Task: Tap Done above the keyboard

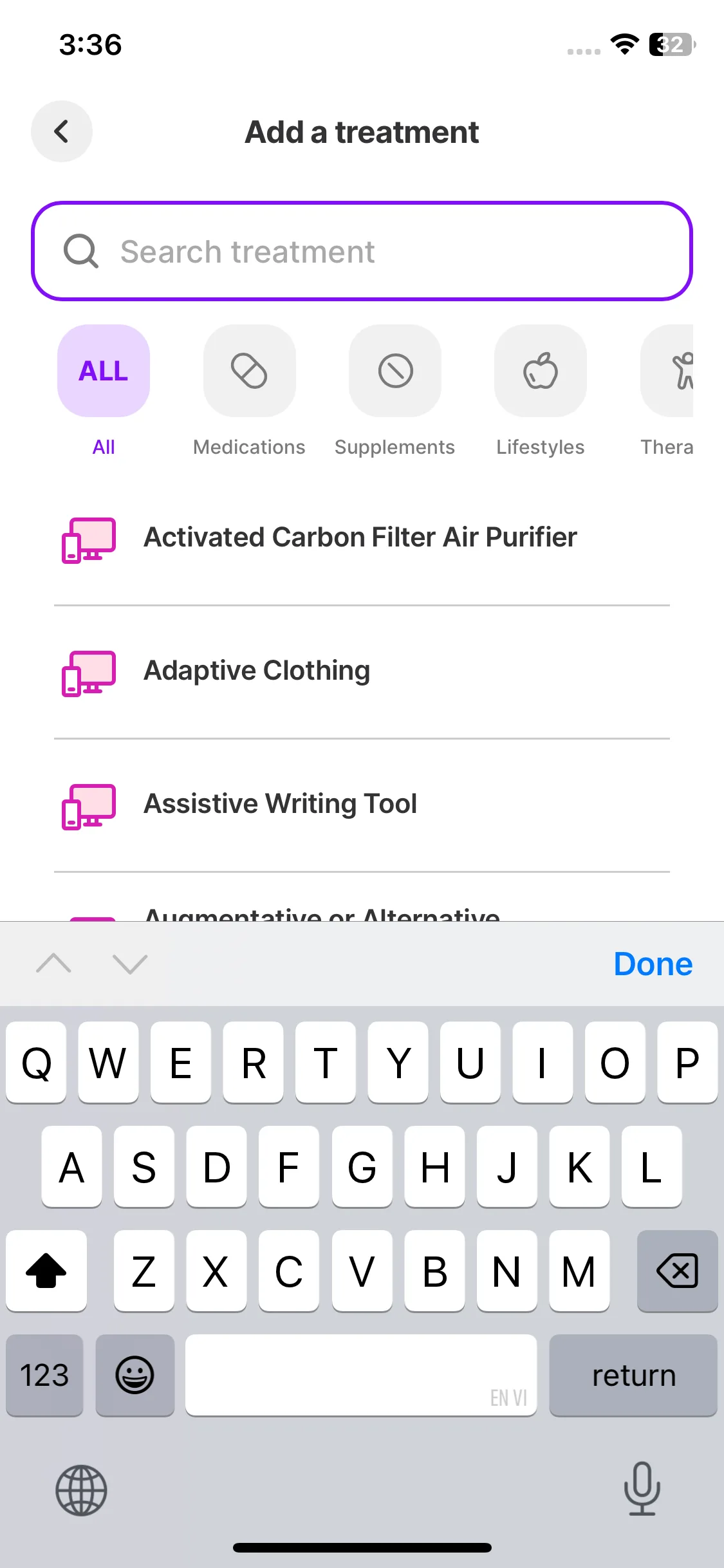Action: tap(653, 964)
